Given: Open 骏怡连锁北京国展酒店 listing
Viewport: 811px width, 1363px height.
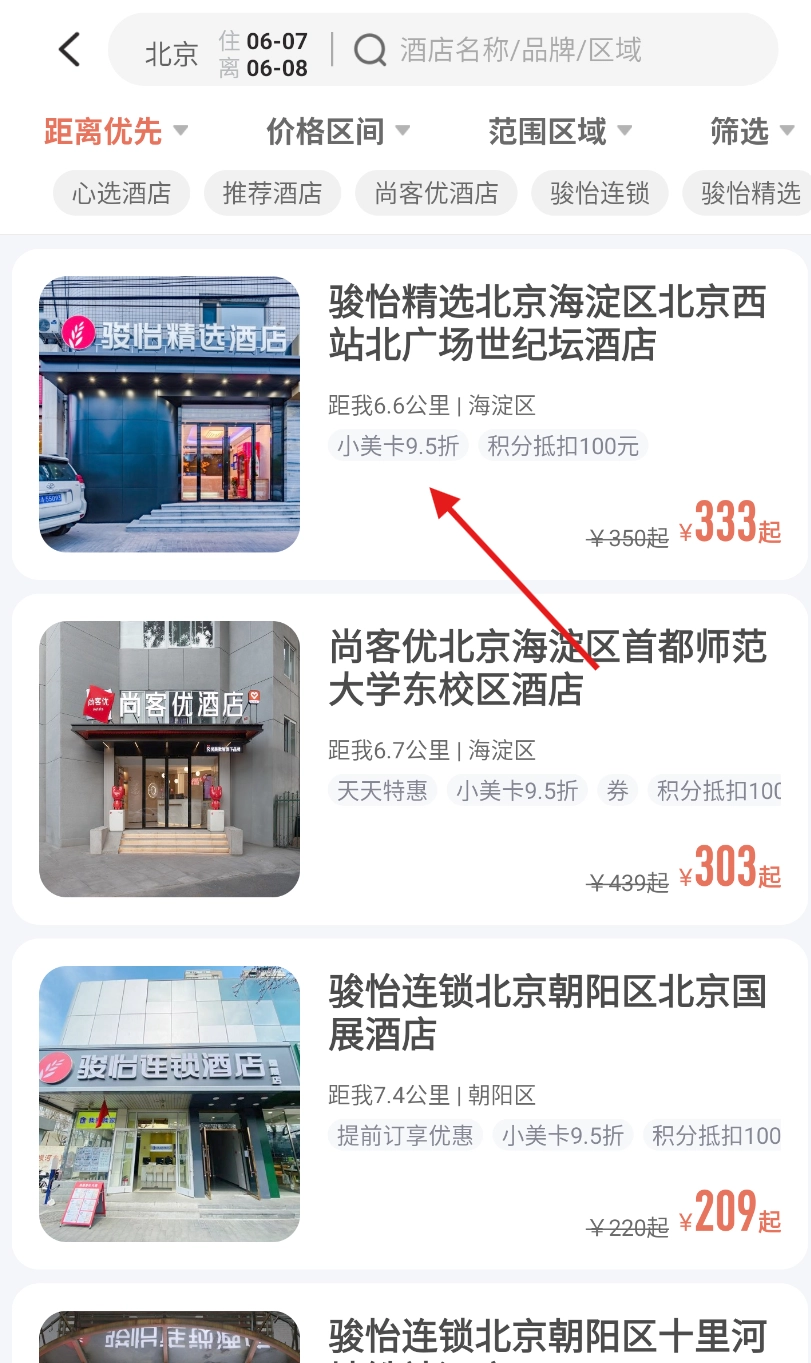Looking at the screenshot, I should click(x=546, y=1012).
